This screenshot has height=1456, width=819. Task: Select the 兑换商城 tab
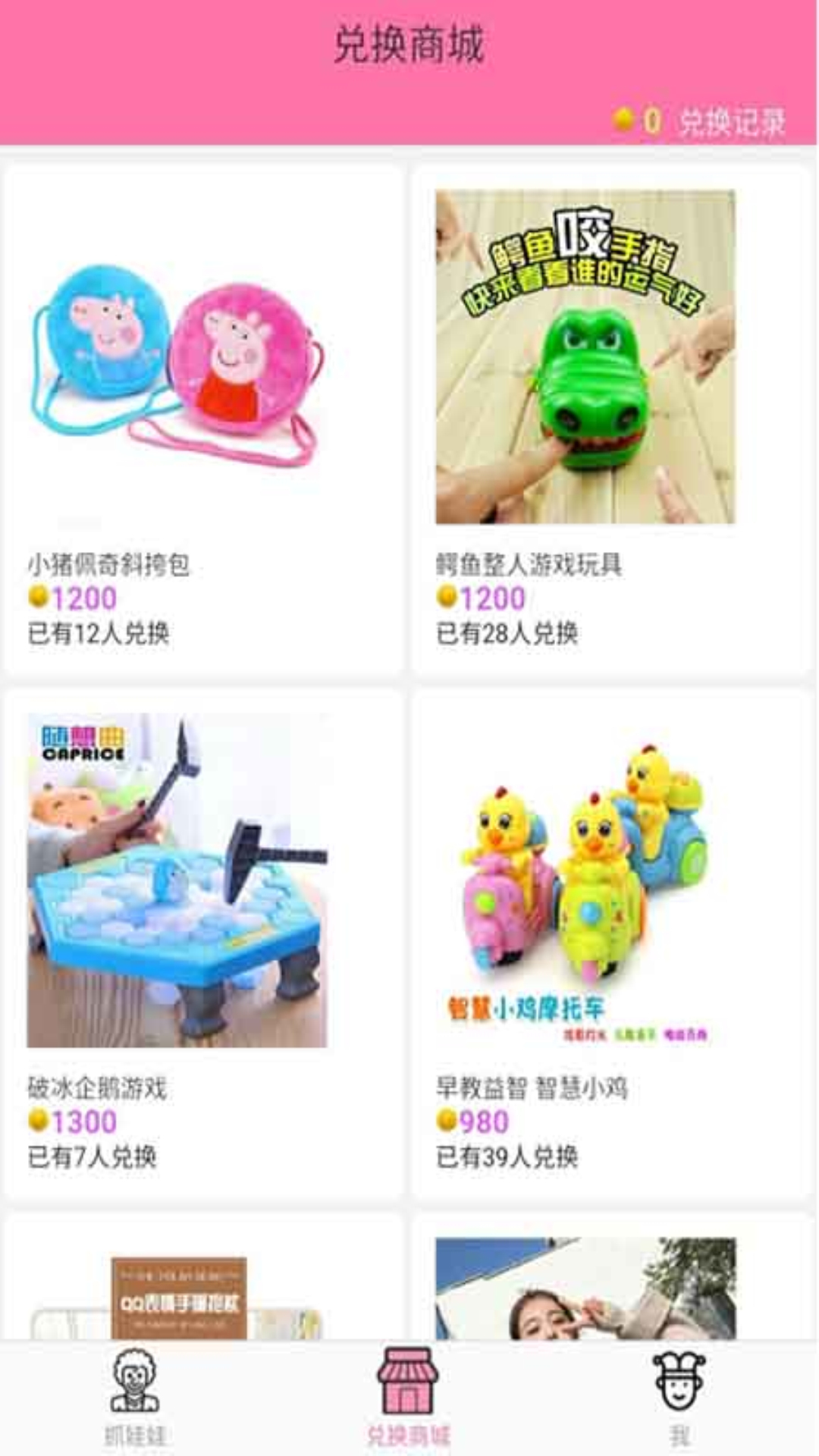pos(408,1398)
